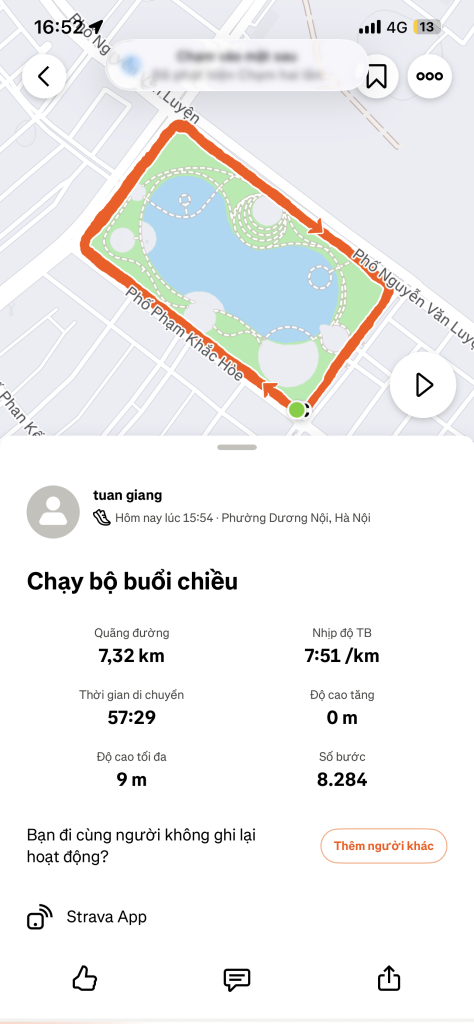
Task: Share this running activity
Action: (389, 978)
